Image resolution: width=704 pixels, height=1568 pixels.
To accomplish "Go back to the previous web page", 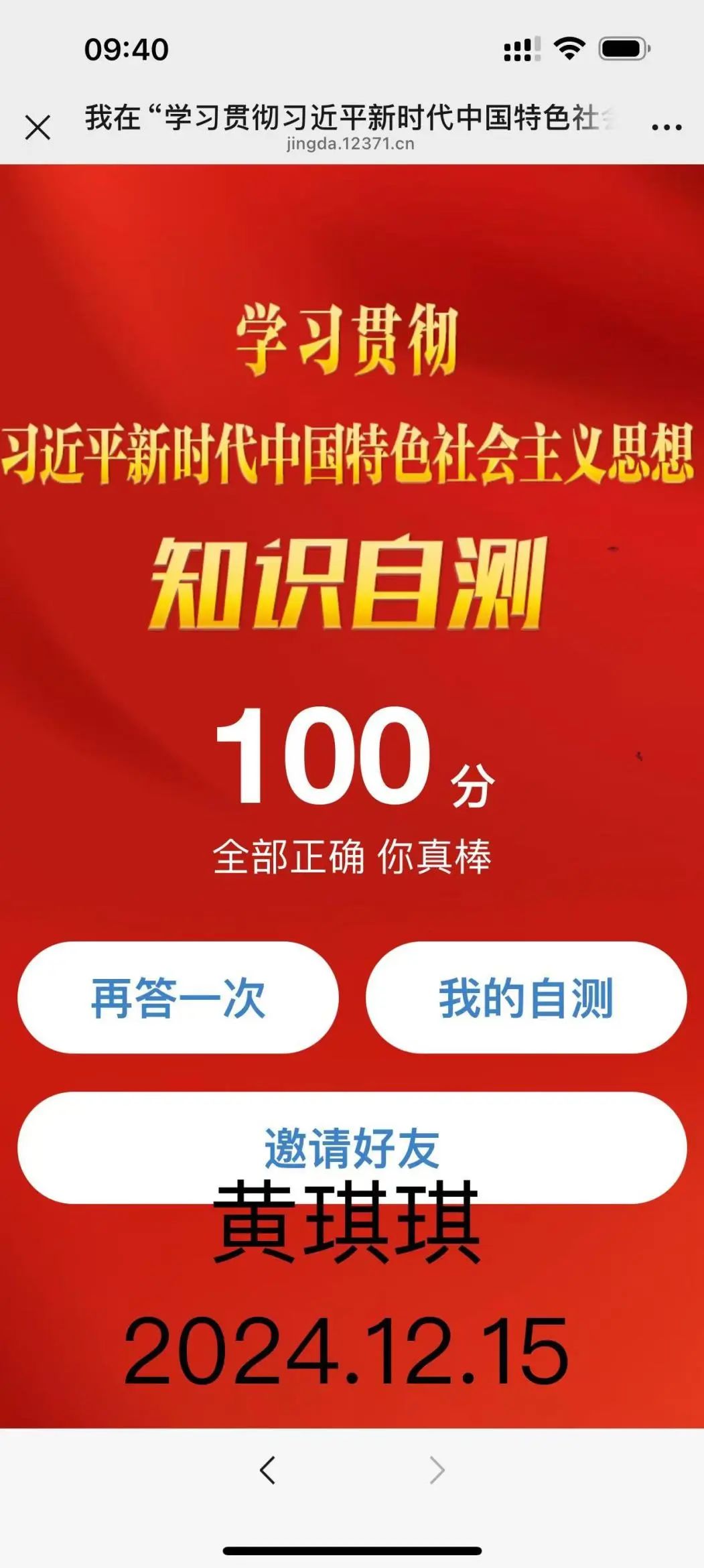I will [x=268, y=1470].
